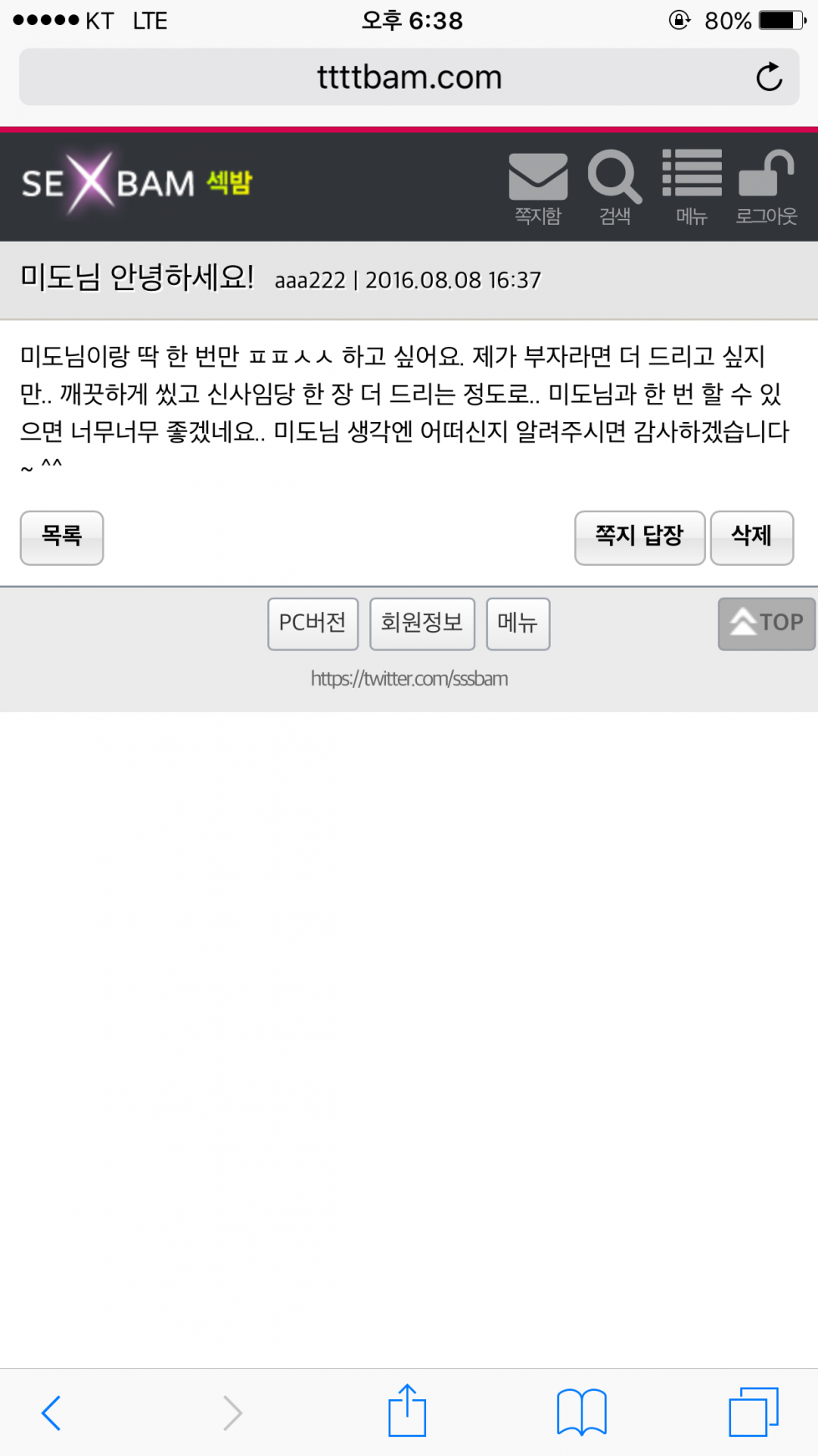Switch to PC버전
Viewport: 818px width, 1456px height.
[x=312, y=624]
